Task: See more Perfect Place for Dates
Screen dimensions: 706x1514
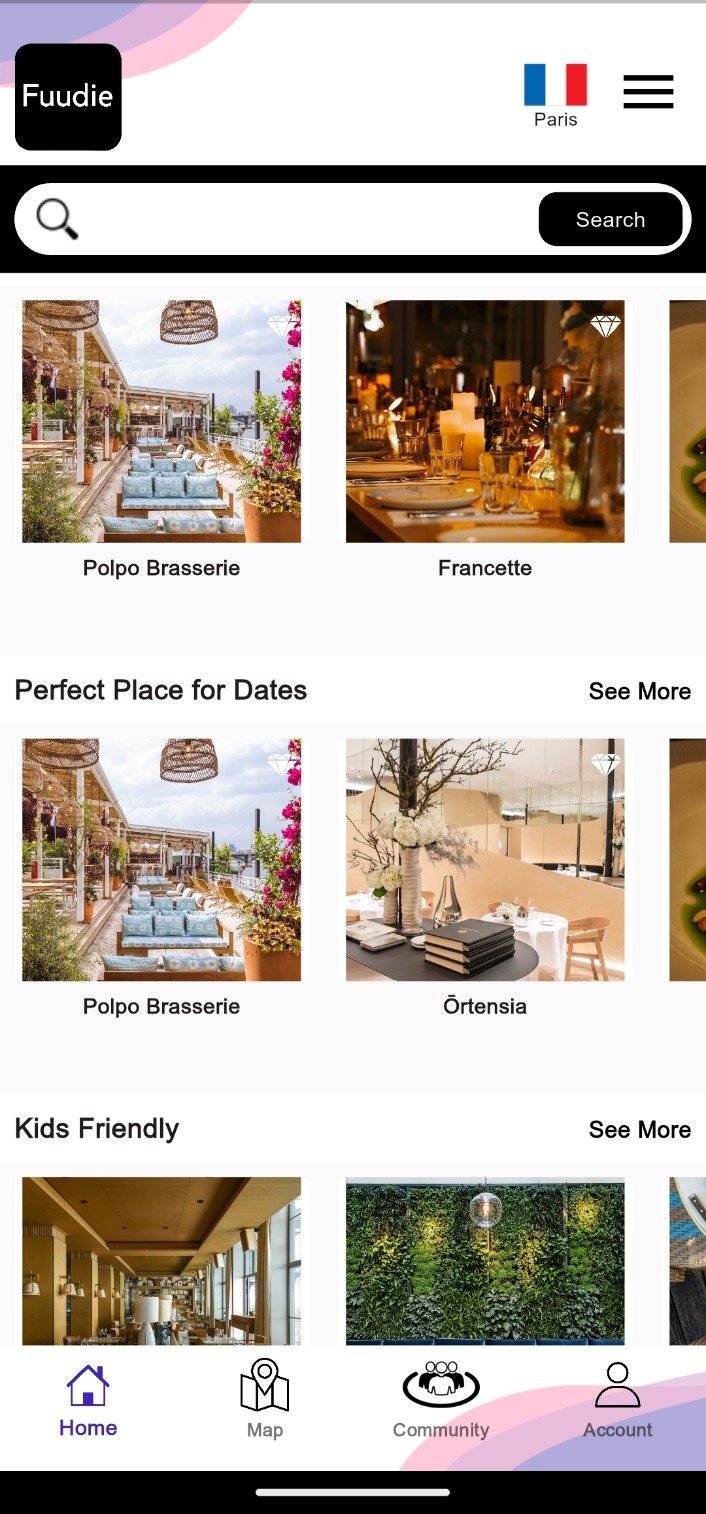Action: click(x=639, y=691)
